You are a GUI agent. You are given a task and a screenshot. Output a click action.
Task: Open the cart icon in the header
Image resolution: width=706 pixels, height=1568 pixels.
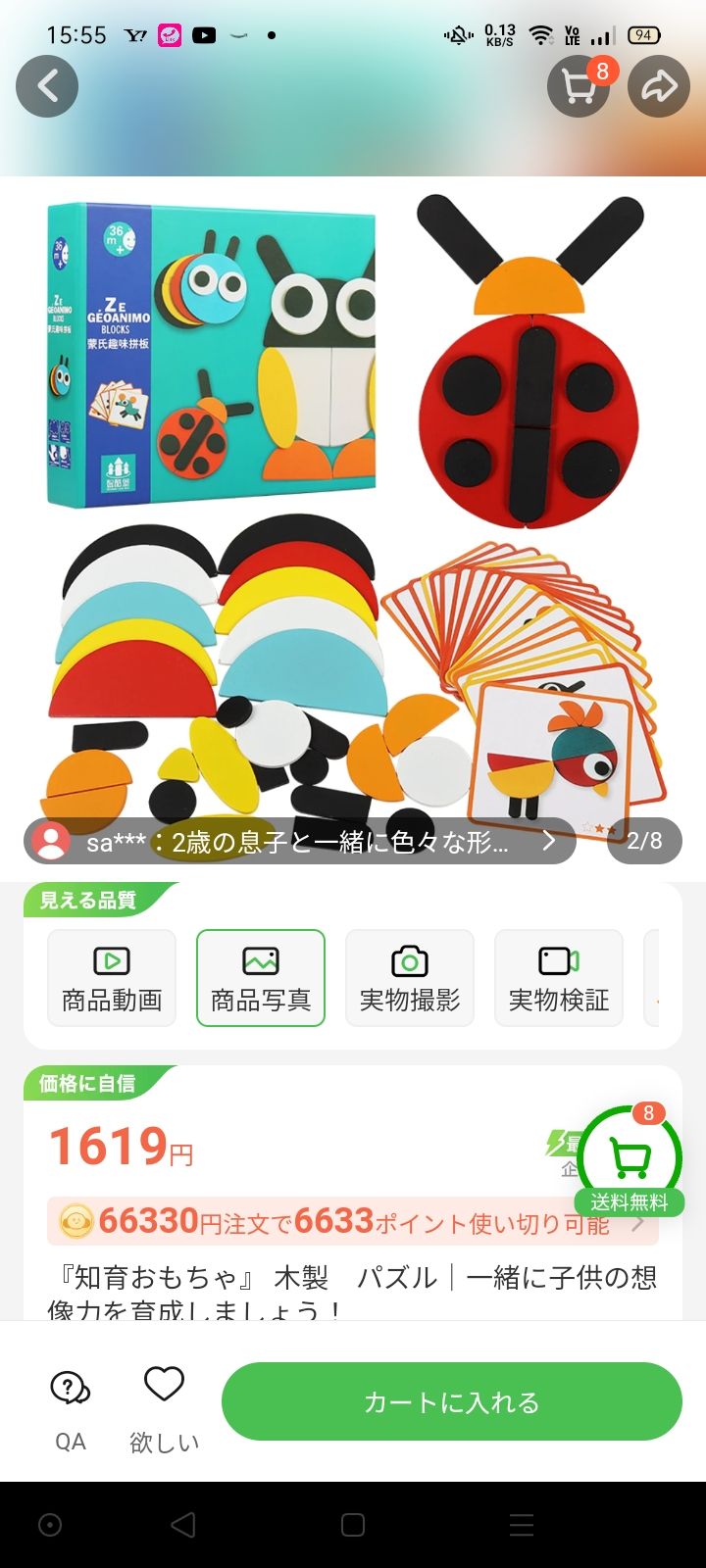pyautogui.click(x=579, y=86)
